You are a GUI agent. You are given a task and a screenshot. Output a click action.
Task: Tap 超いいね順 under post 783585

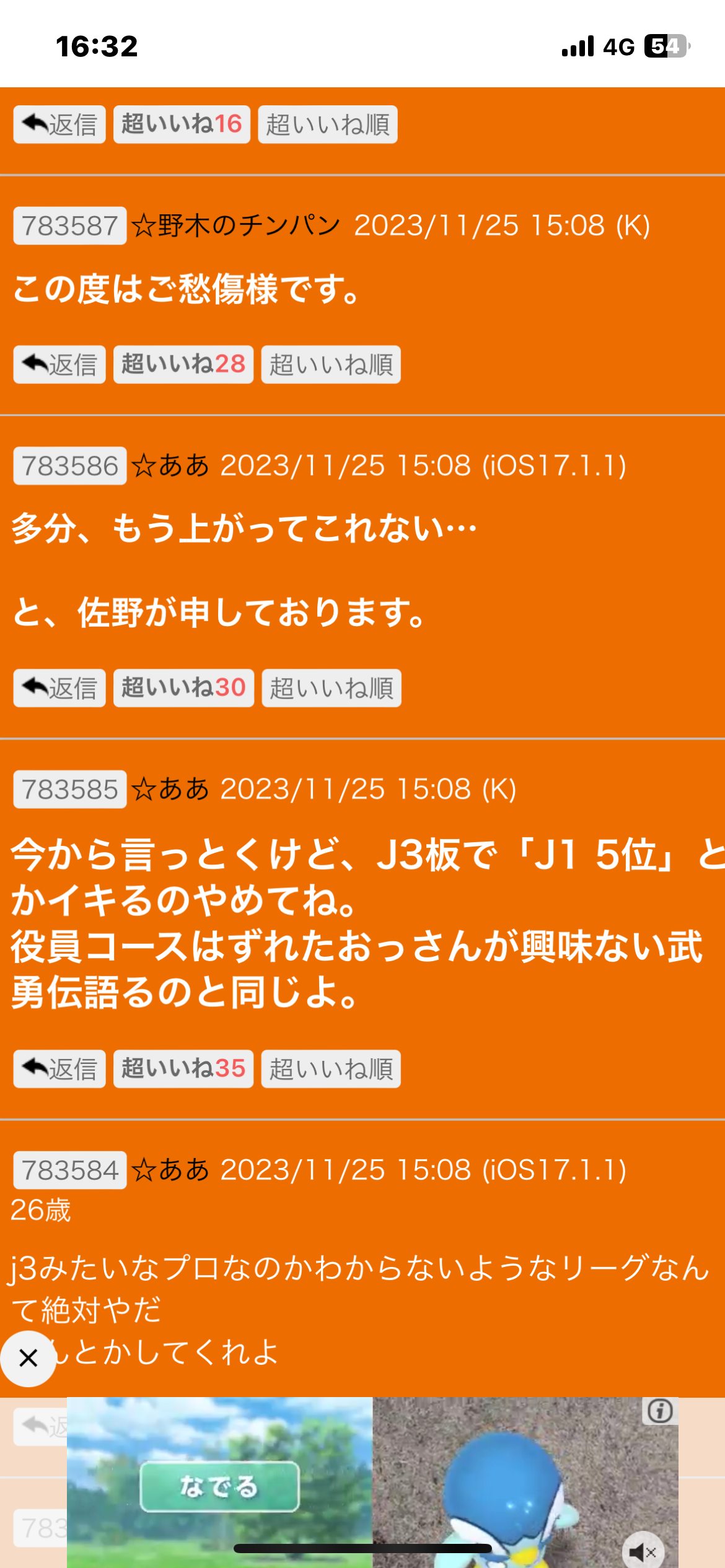[x=331, y=1069]
